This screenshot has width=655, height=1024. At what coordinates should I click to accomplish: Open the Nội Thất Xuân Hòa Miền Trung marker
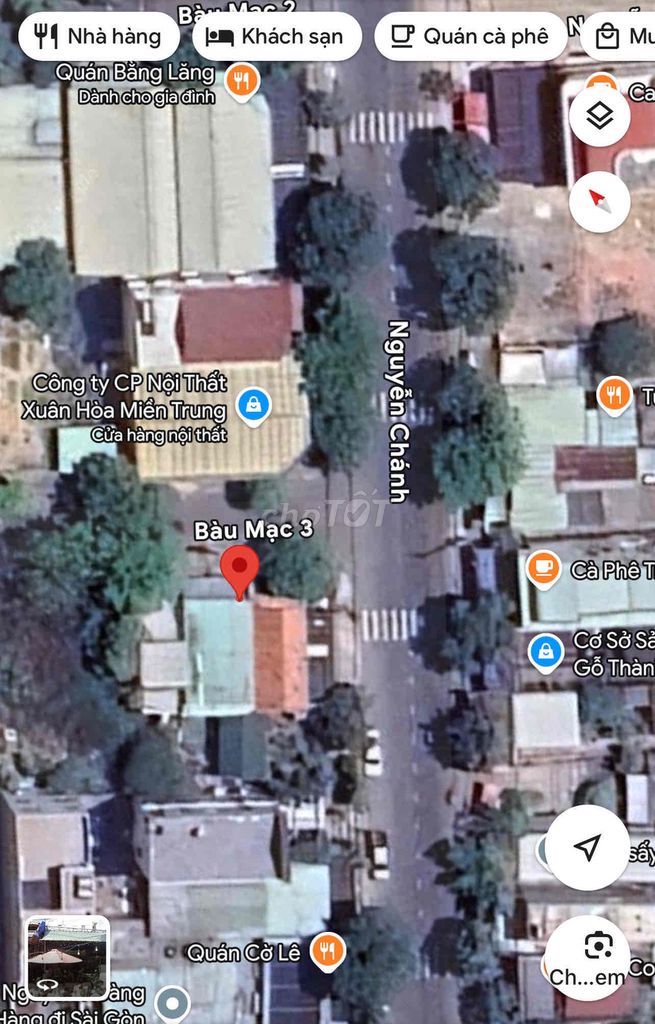click(254, 406)
